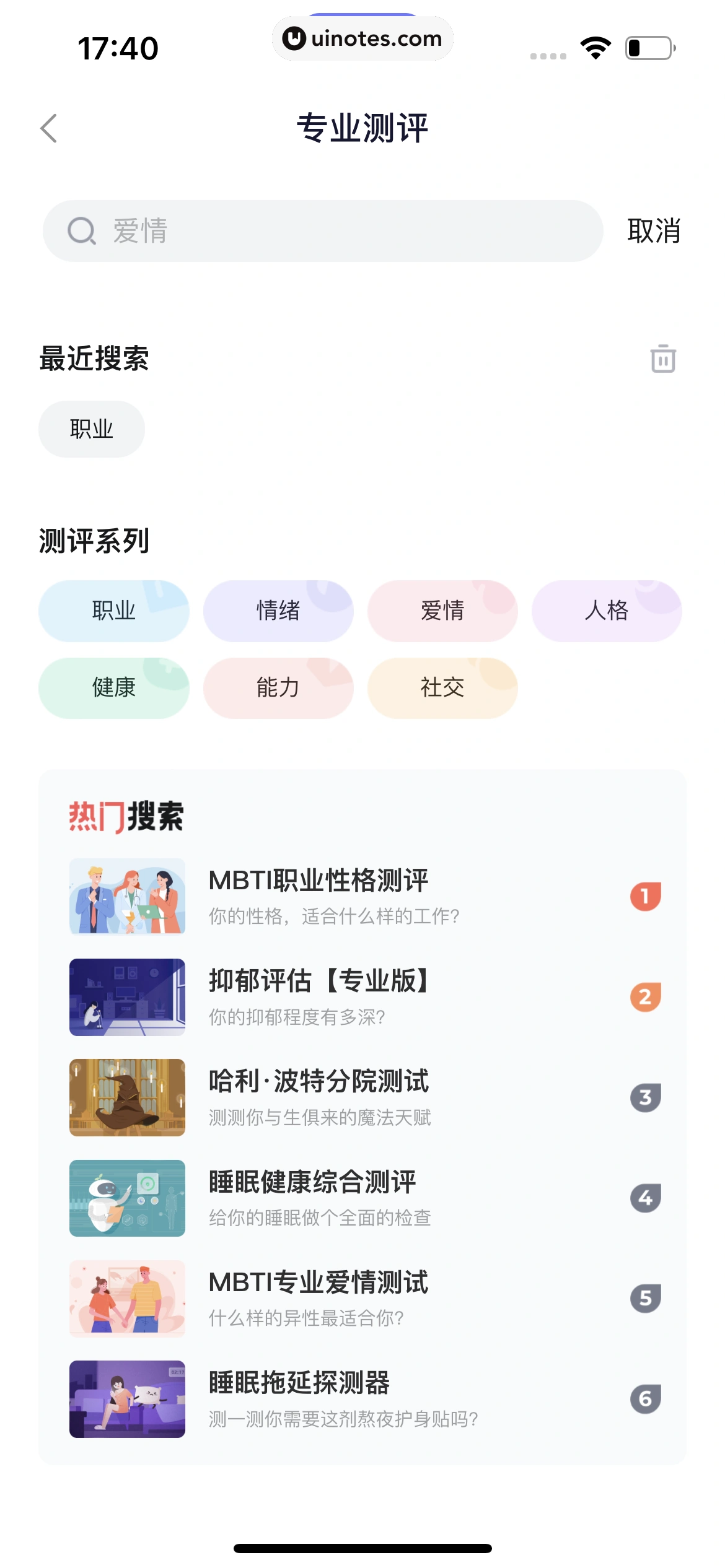The image size is (725, 1568).
Task: Tap the back arrow to exit search
Action: [x=49, y=128]
